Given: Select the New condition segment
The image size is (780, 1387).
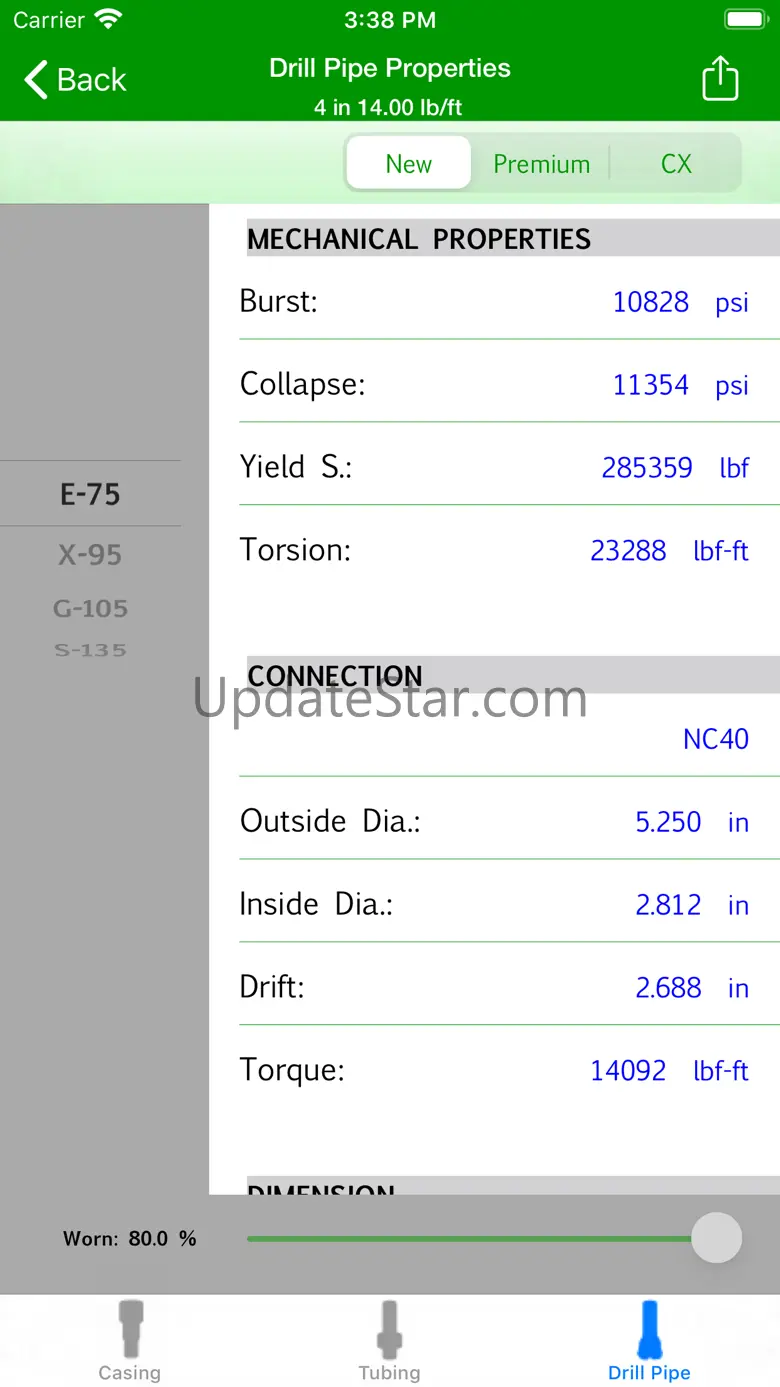Looking at the screenshot, I should (408, 164).
